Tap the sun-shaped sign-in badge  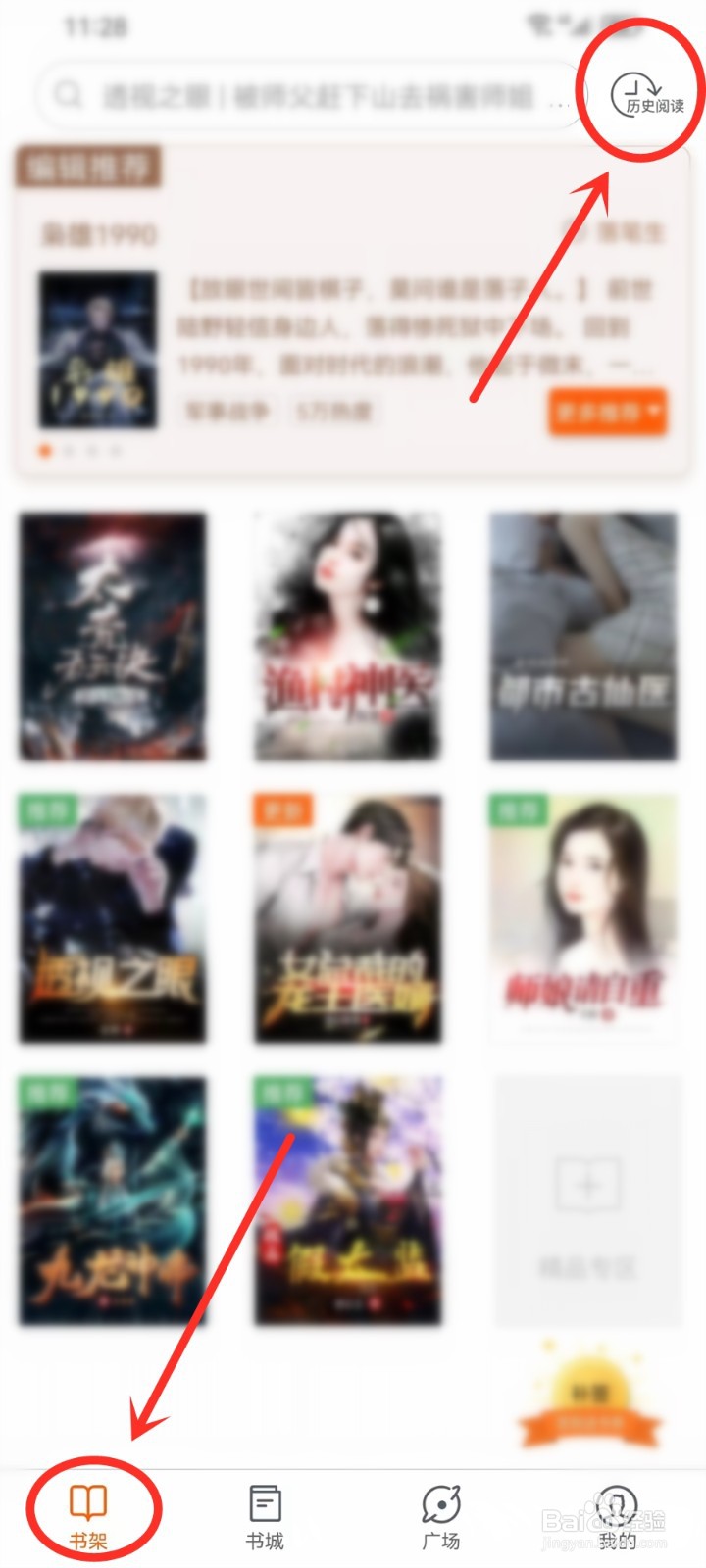click(588, 1392)
